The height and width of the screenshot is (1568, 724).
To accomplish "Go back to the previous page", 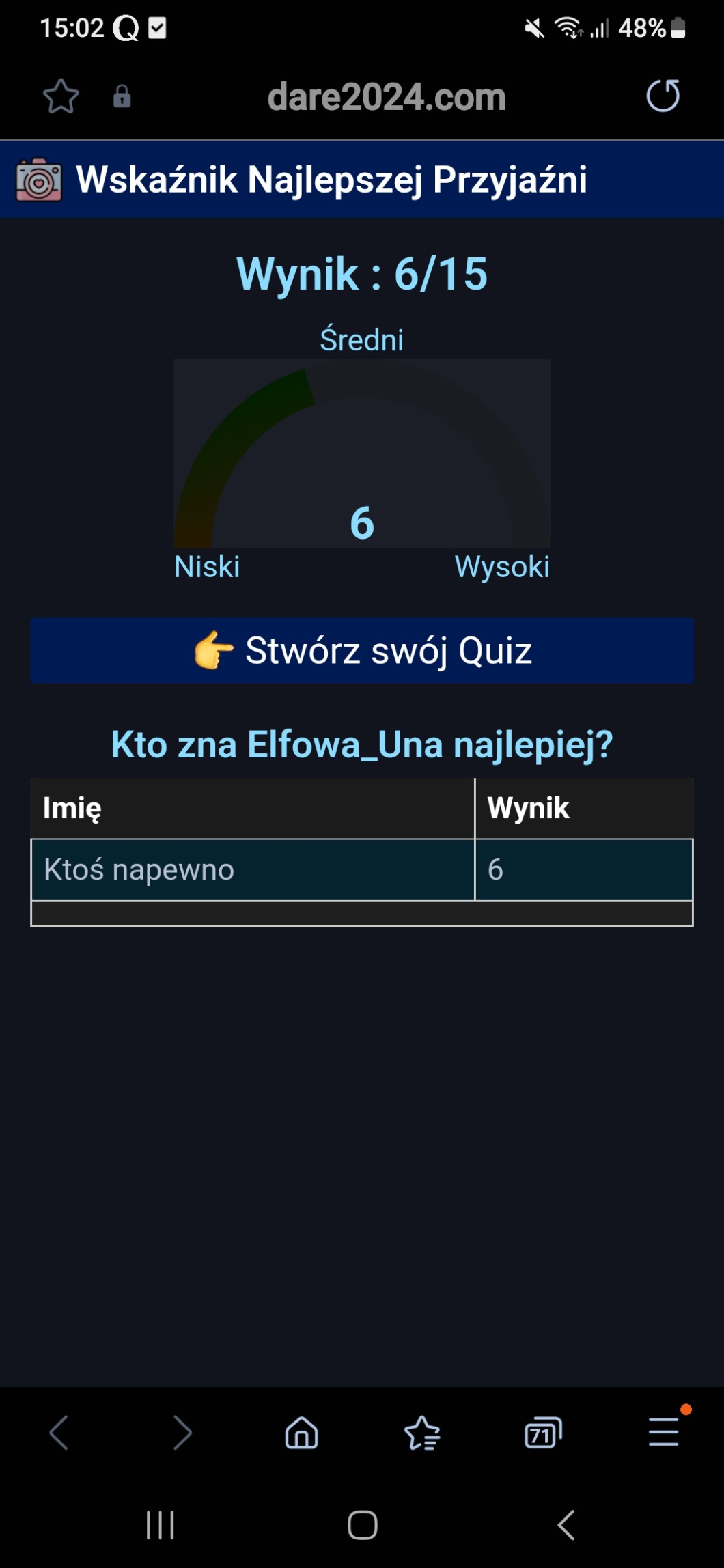I will (59, 1432).
